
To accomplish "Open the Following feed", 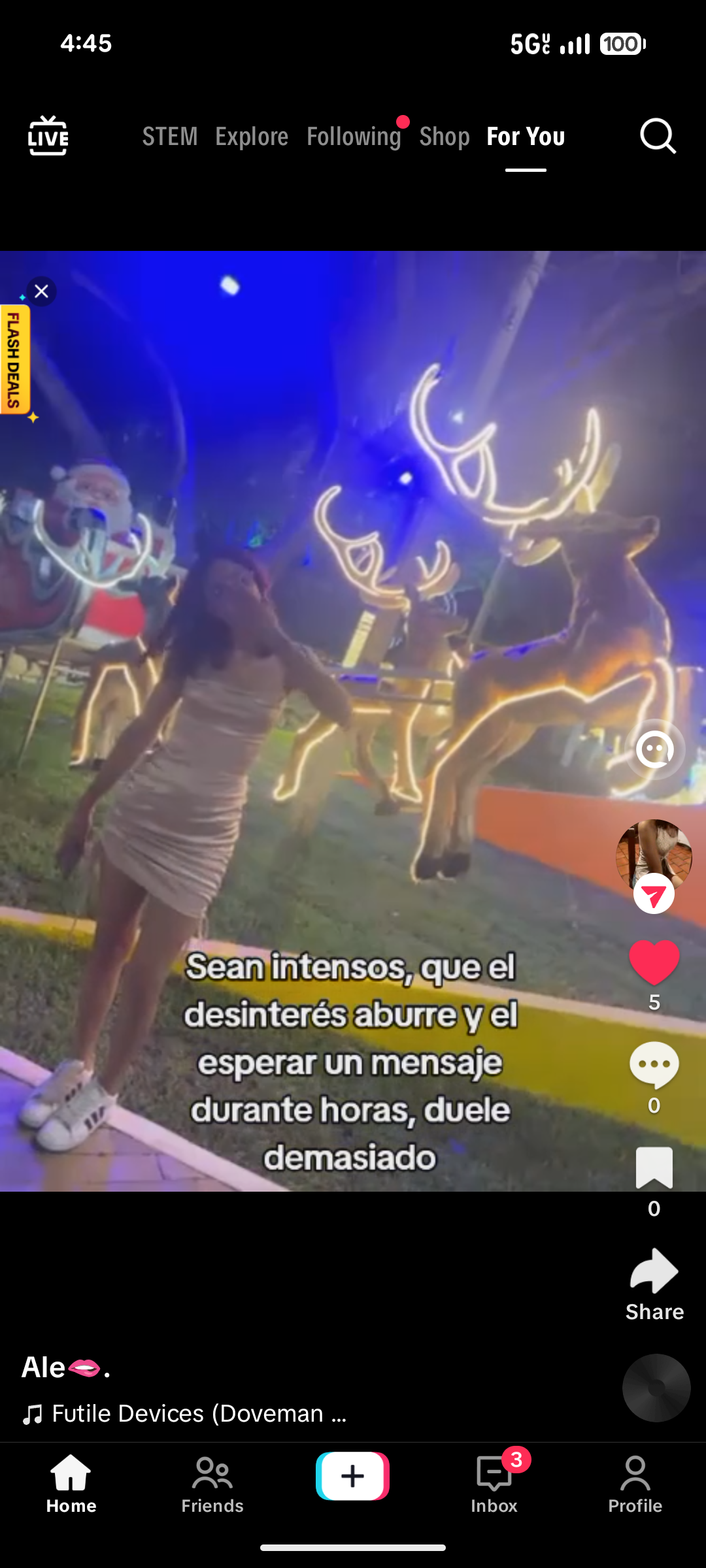I will click(354, 137).
